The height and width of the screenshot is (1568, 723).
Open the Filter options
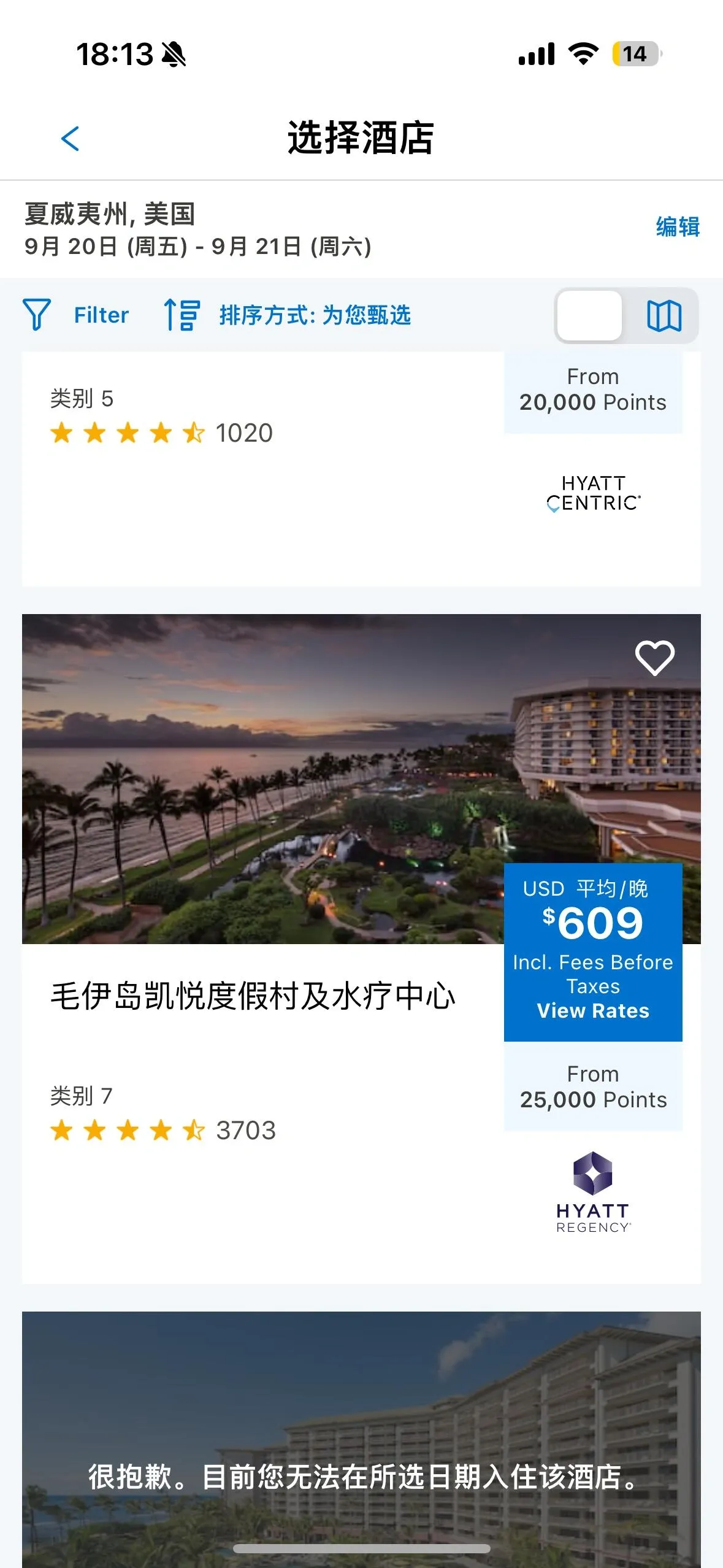[76, 315]
